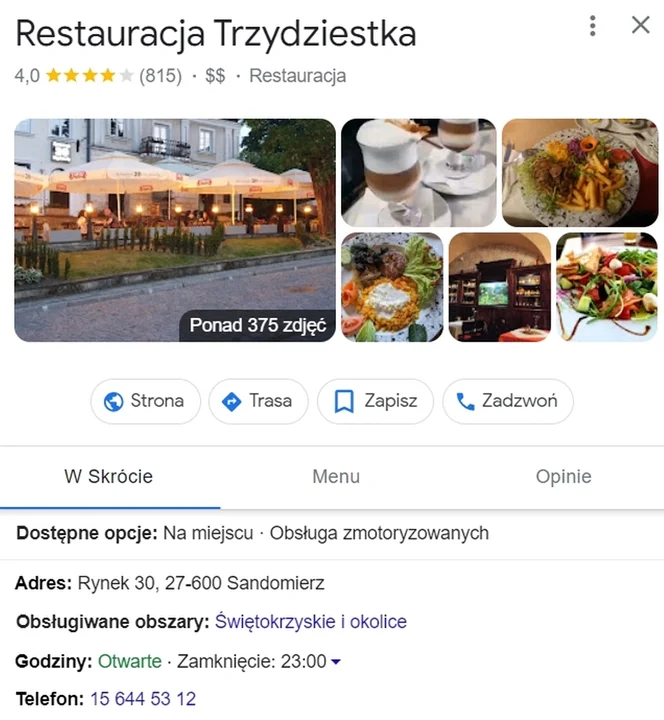This screenshot has width=664, height=720.
Task: Switch to the Opinie tab
Action: coord(563,477)
